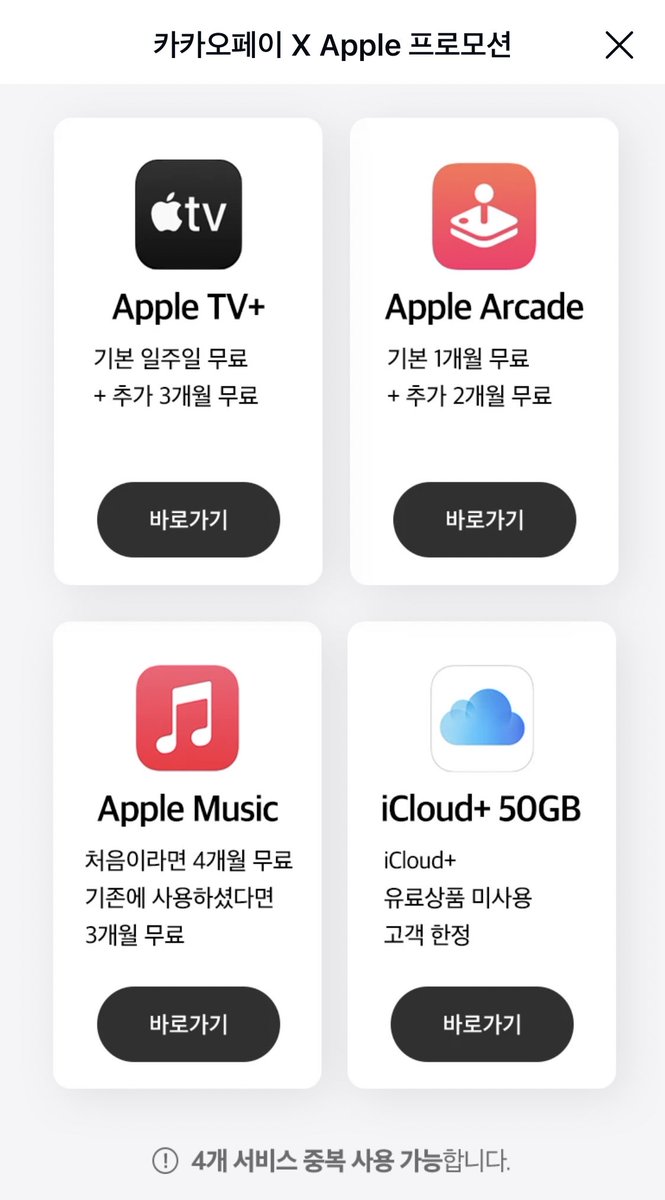Open the Apple Arcade 바로가기 button

coord(484,520)
